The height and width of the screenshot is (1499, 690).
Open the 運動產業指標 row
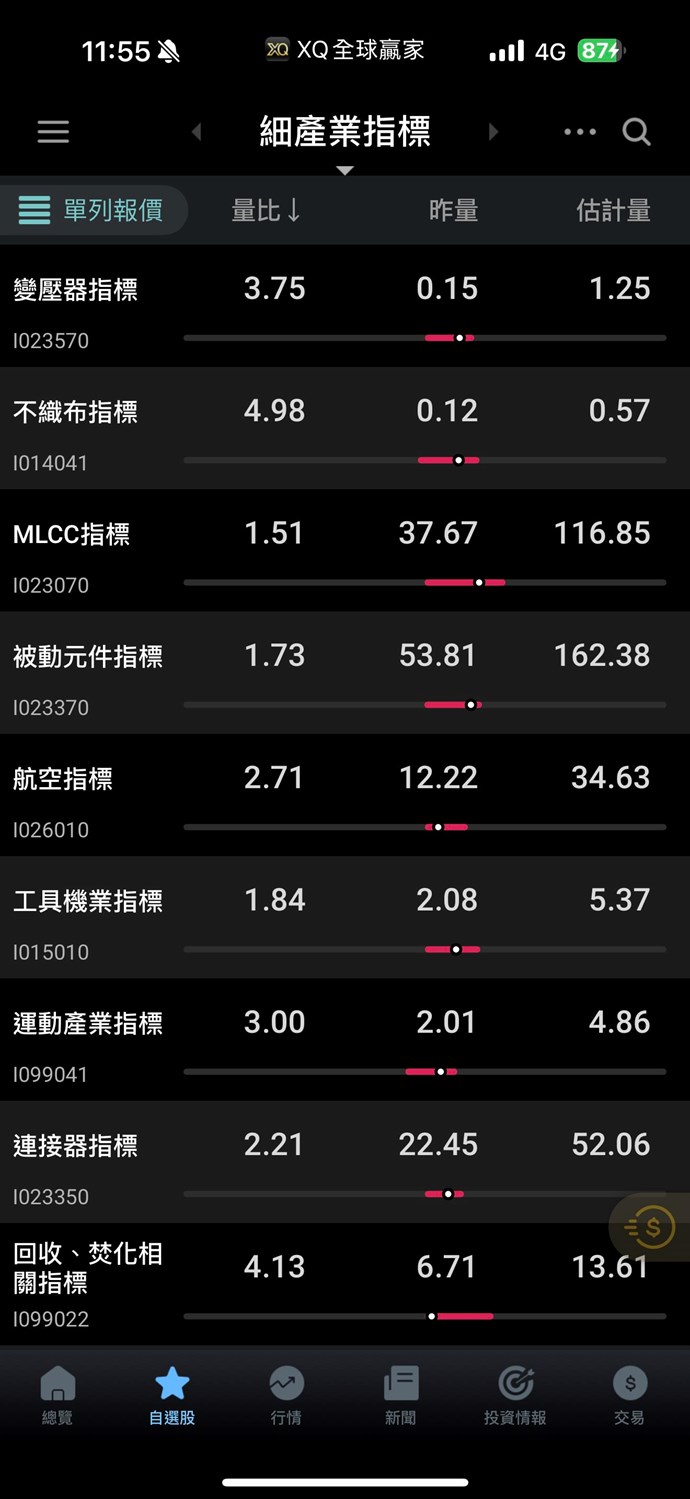point(88,1023)
